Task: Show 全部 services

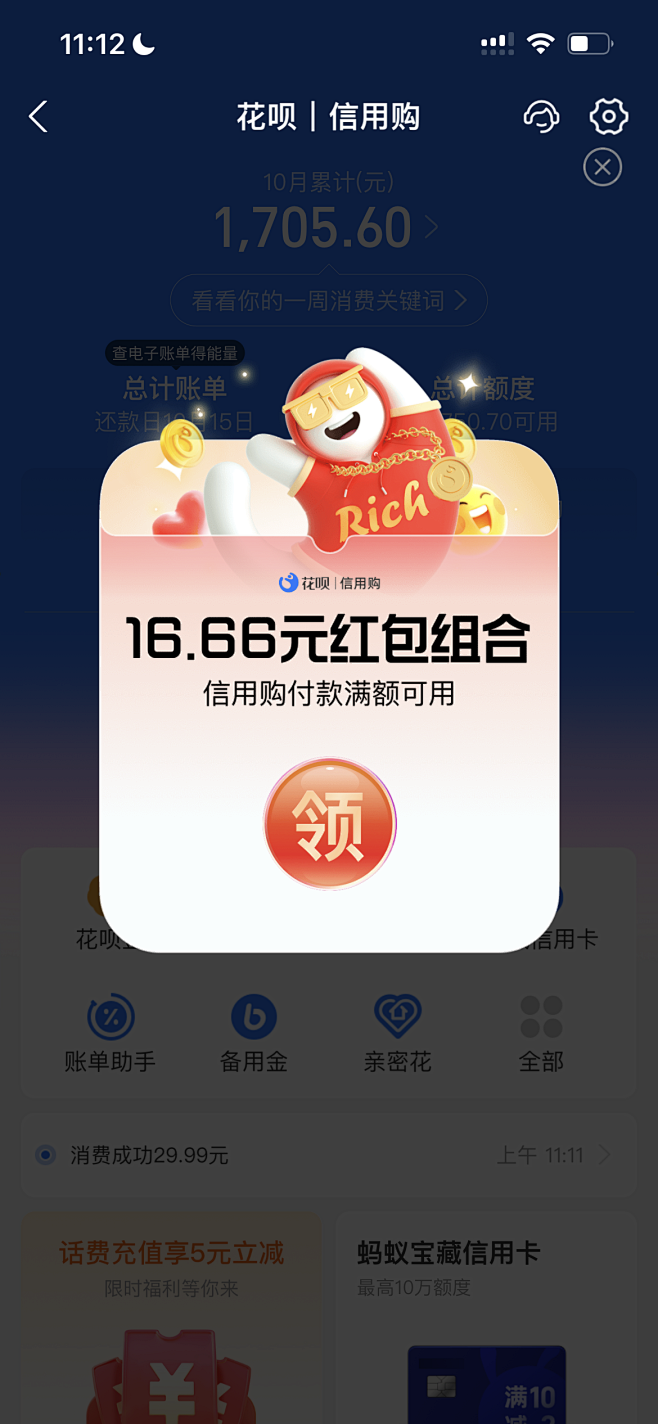Action: pyautogui.click(x=542, y=1033)
